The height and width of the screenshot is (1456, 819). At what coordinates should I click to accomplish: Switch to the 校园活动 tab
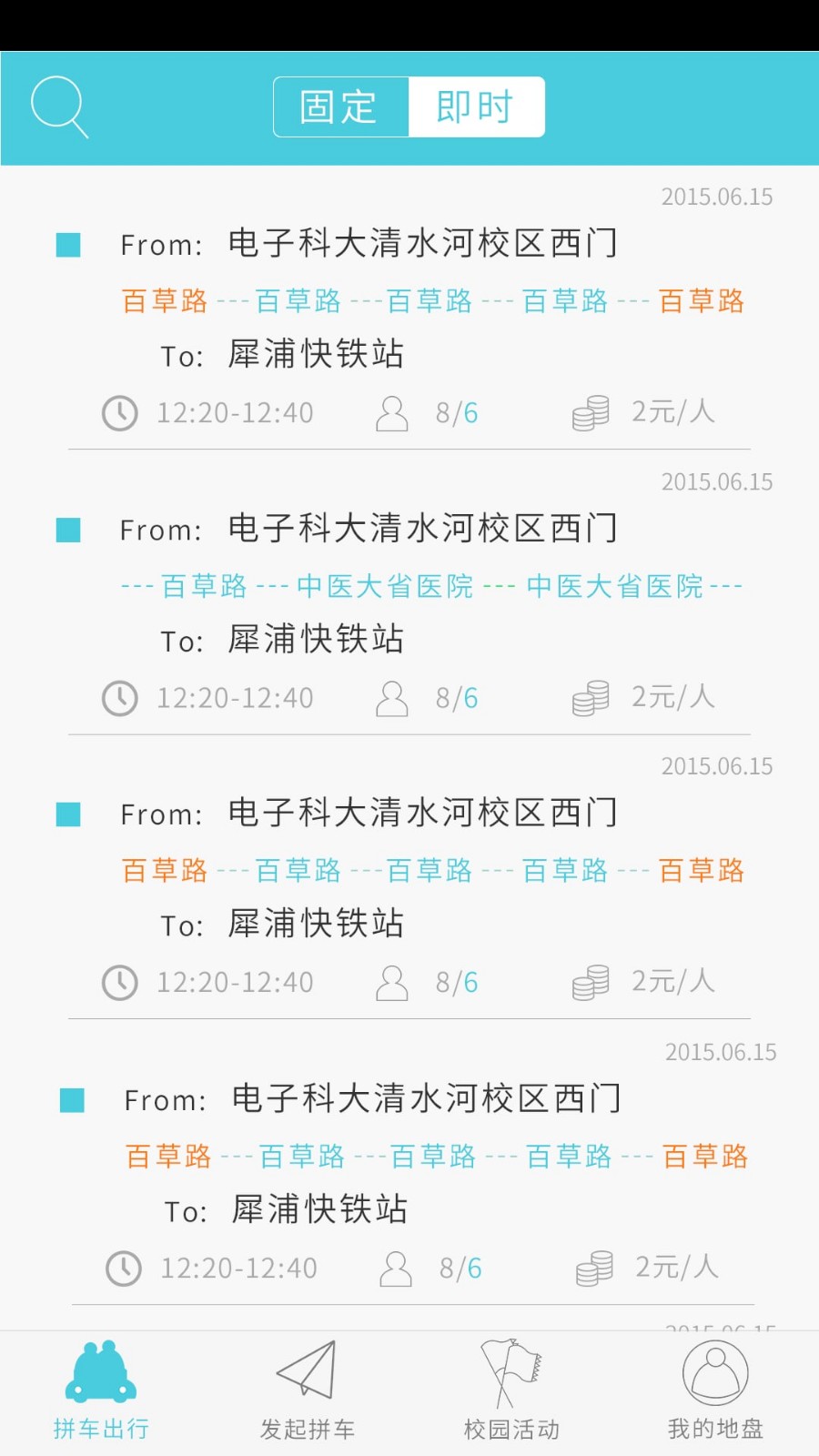point(511,1390)
